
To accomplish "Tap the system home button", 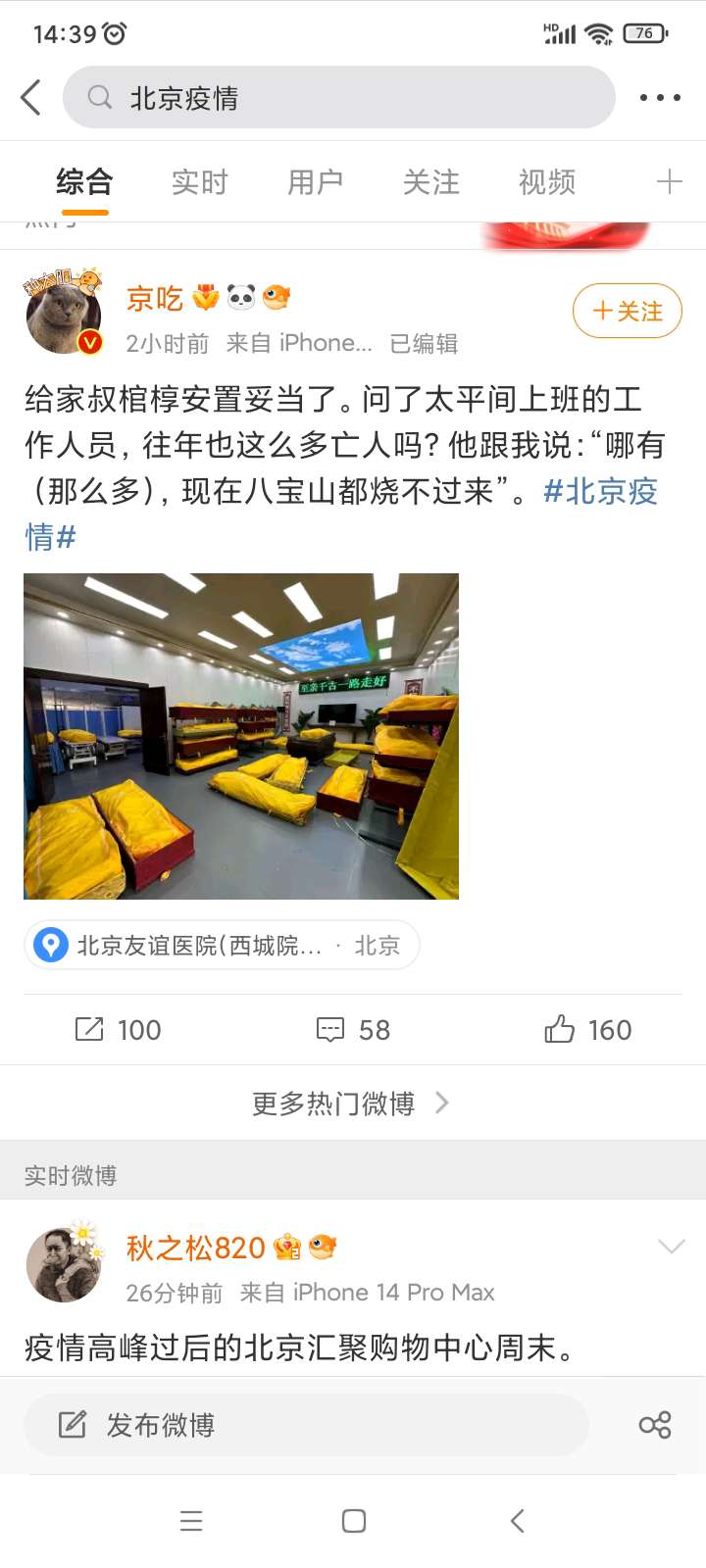I will coord(353,1521).
